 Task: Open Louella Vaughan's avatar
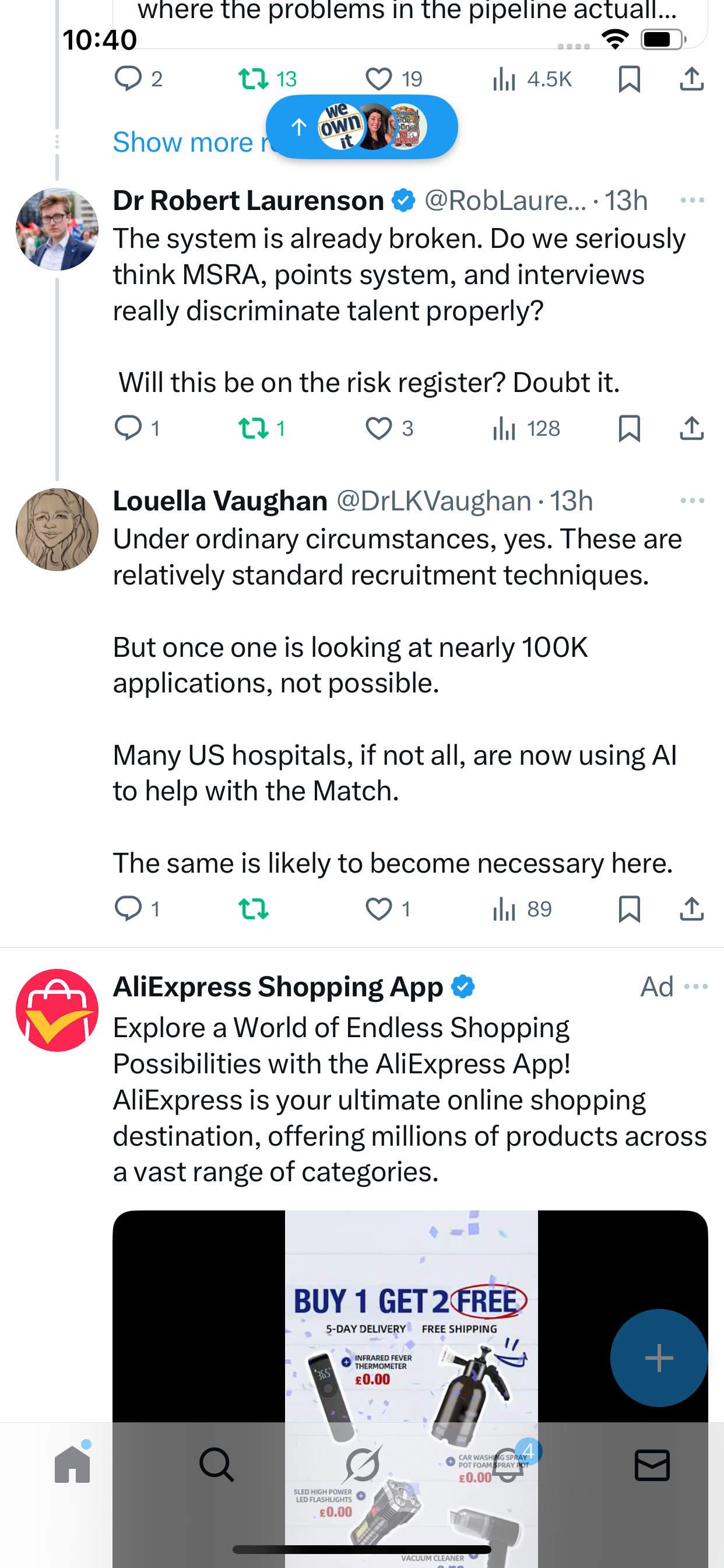[57, 530]
